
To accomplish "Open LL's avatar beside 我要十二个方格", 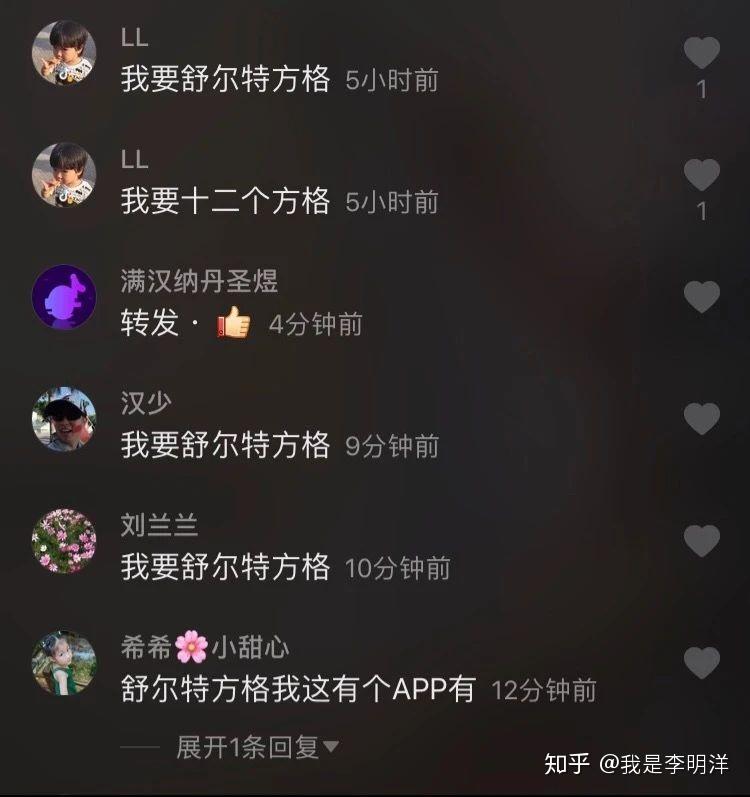I will (64, 175).
